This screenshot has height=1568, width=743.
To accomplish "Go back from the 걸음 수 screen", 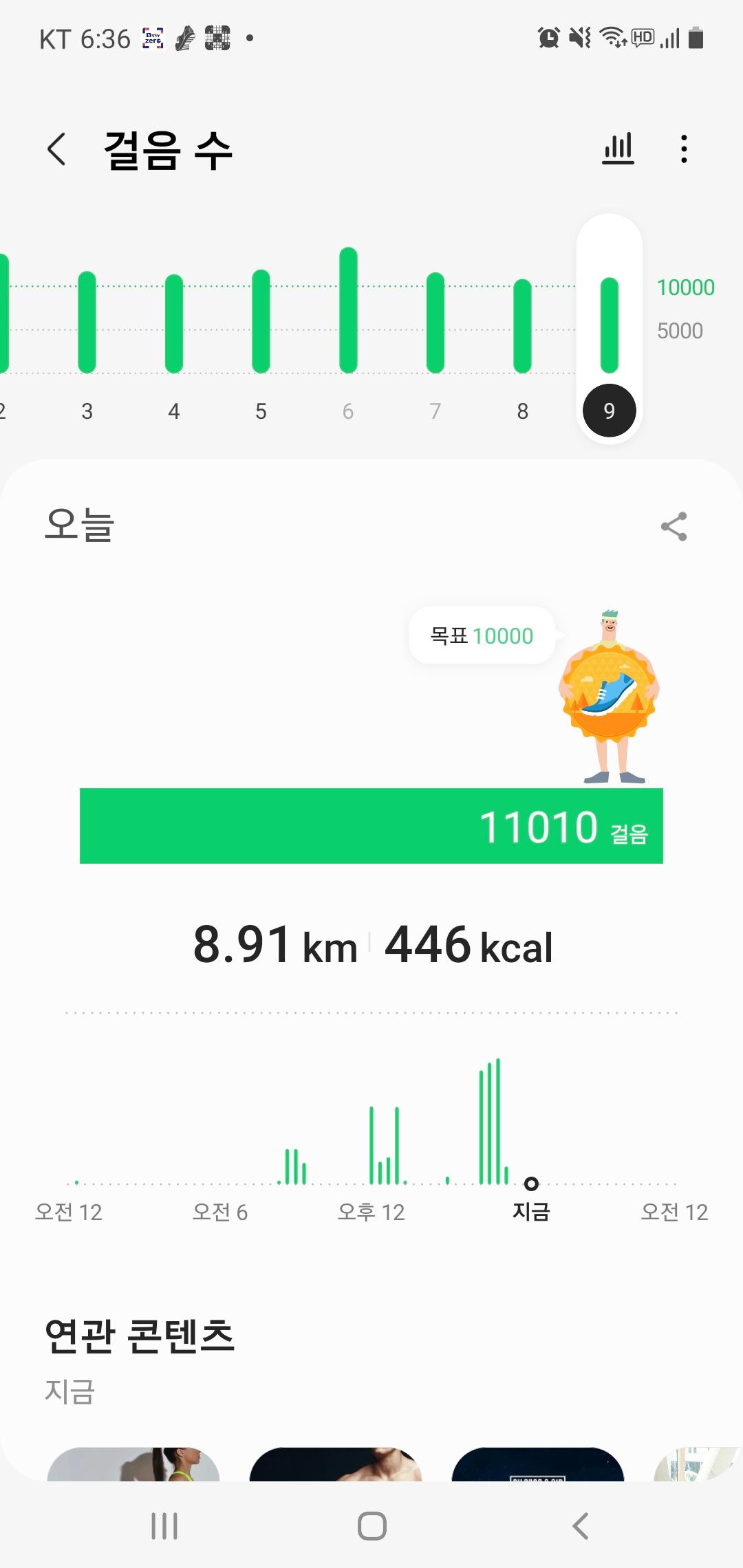I will point(56,149).
